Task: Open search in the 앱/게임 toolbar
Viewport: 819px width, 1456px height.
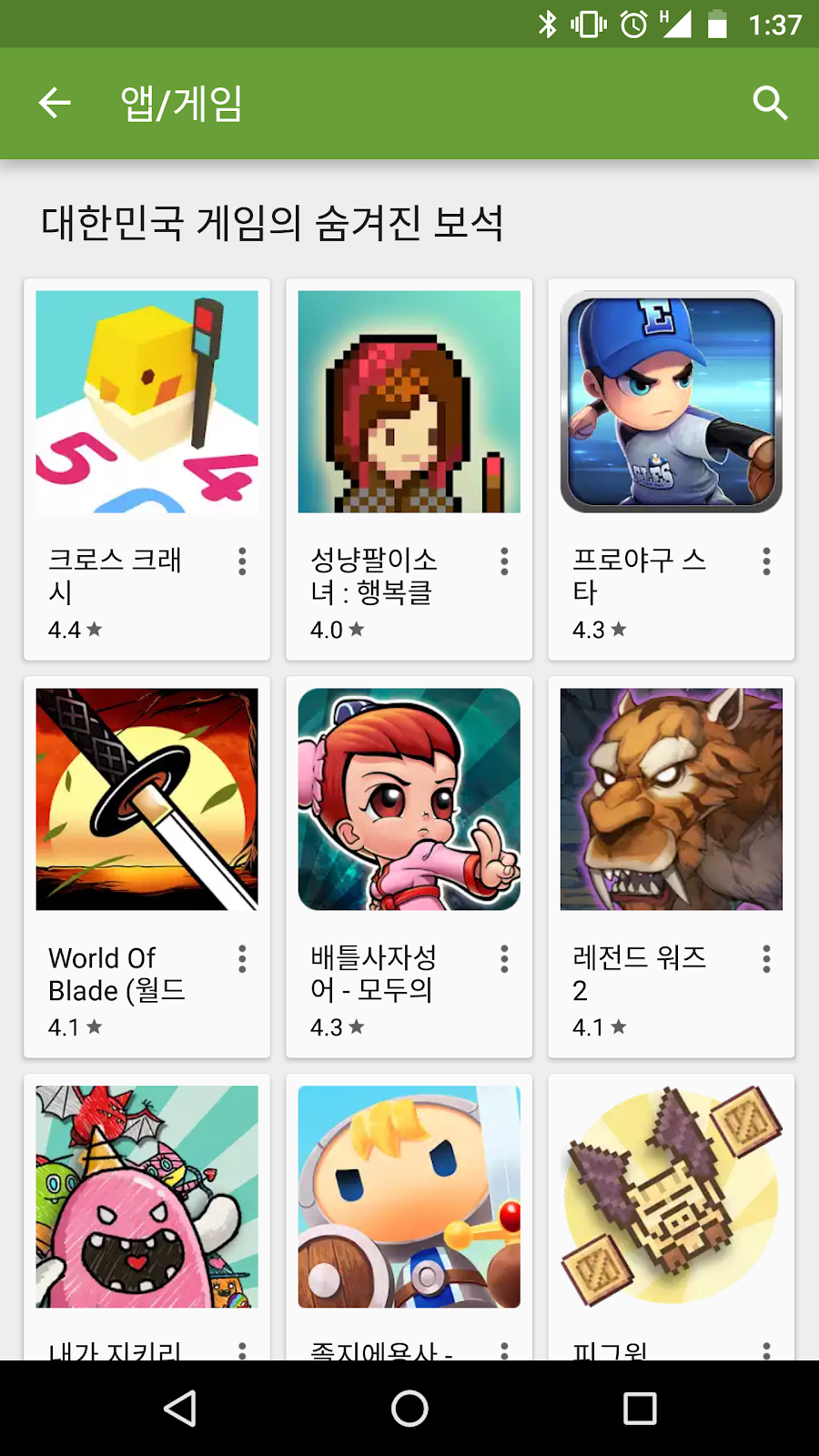Action: [770, 103]
